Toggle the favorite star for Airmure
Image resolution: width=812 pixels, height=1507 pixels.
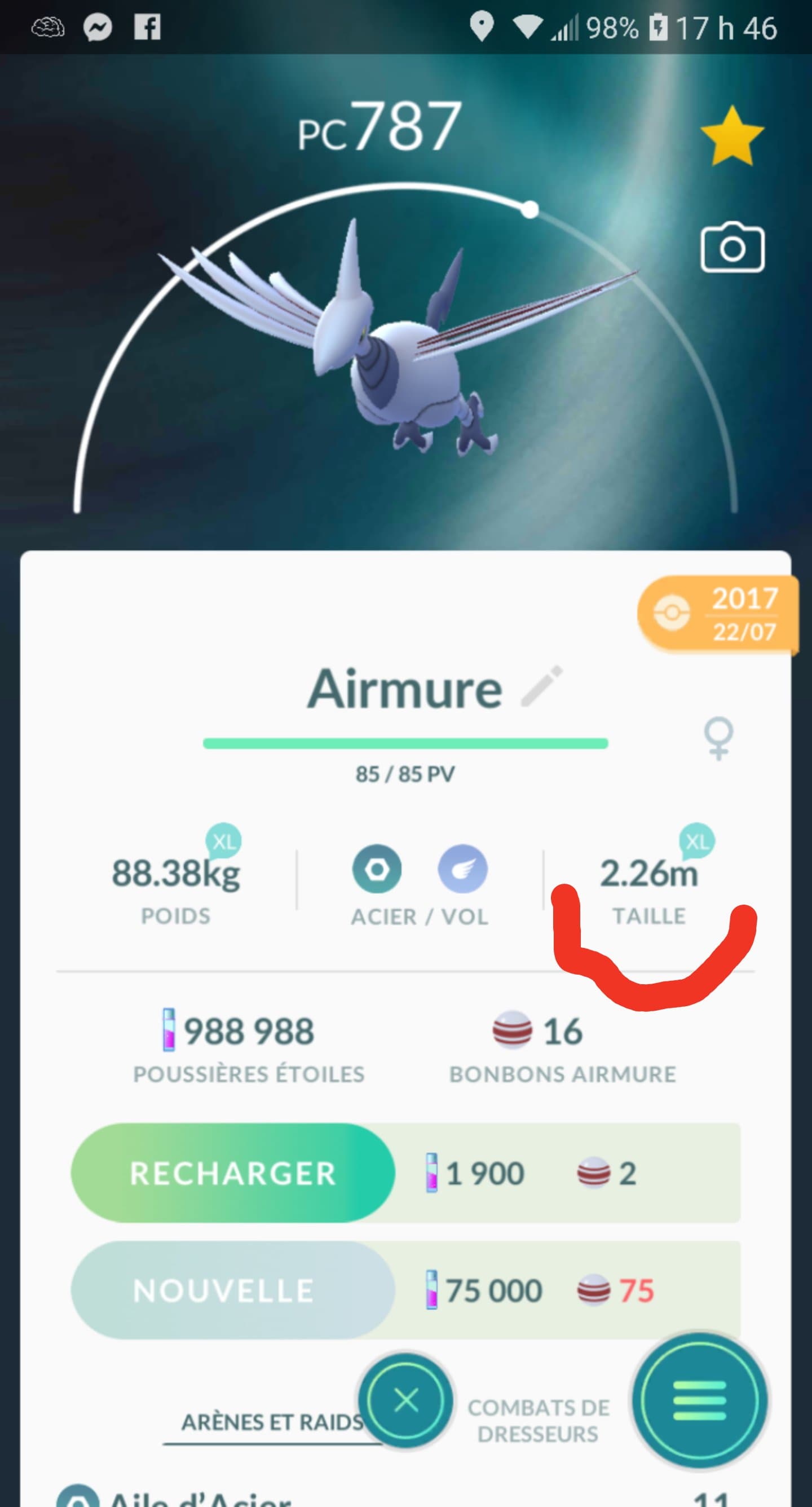pyautogui.click(x=732, y=136)
